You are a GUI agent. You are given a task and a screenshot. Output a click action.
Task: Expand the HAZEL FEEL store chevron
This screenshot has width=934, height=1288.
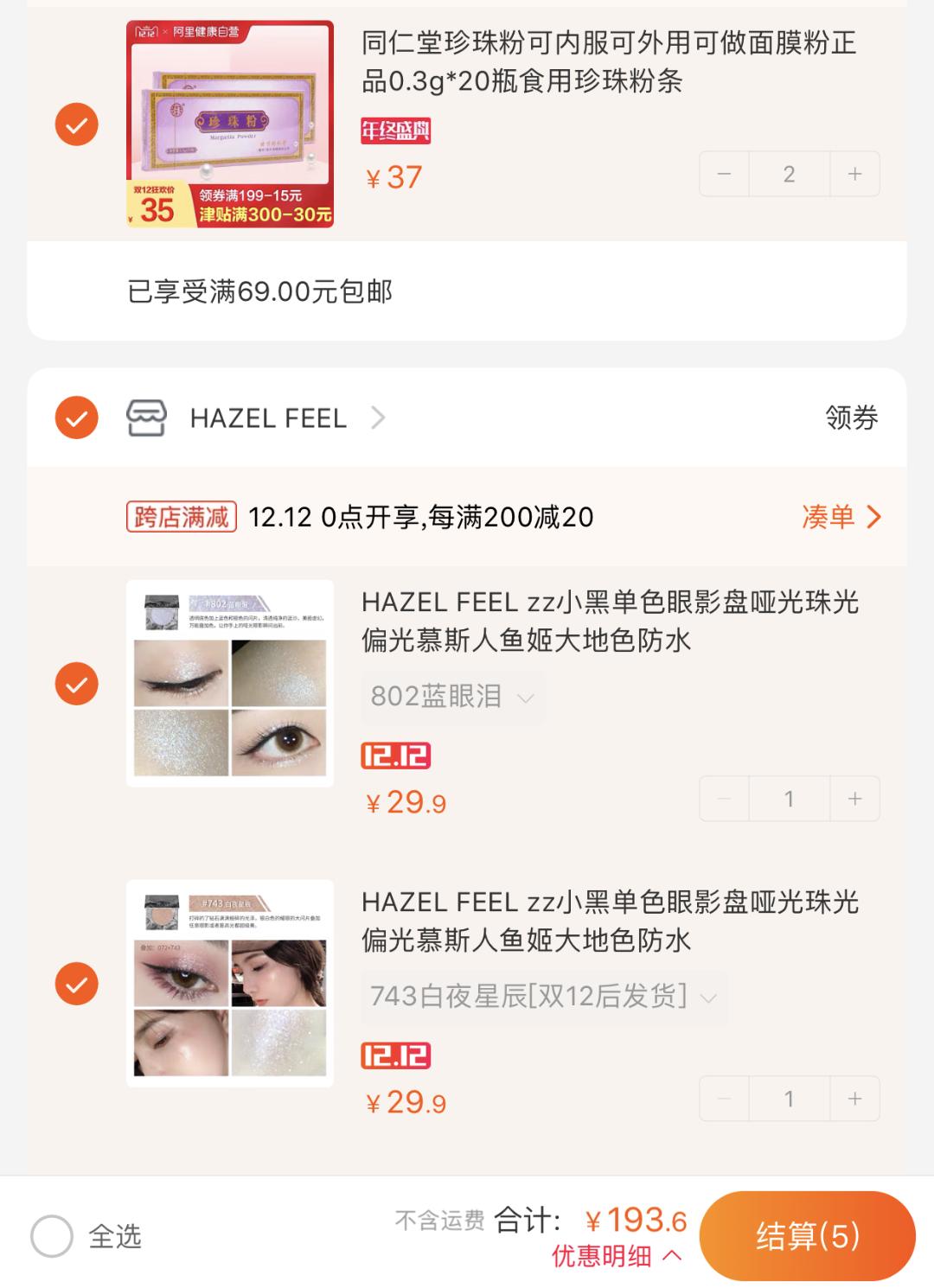click(378, 418)
